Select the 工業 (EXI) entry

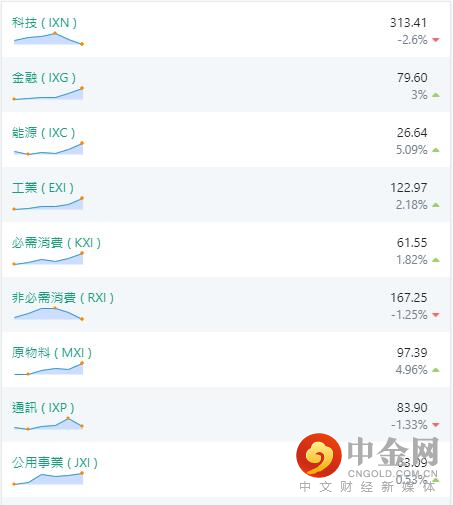(226, 195)
